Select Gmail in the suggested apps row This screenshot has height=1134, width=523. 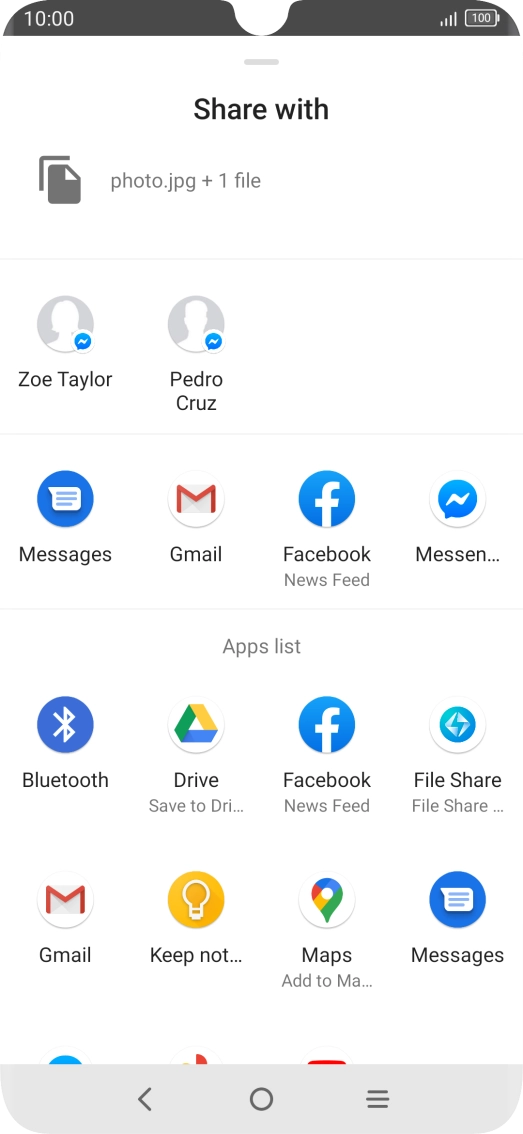point(196,517)
